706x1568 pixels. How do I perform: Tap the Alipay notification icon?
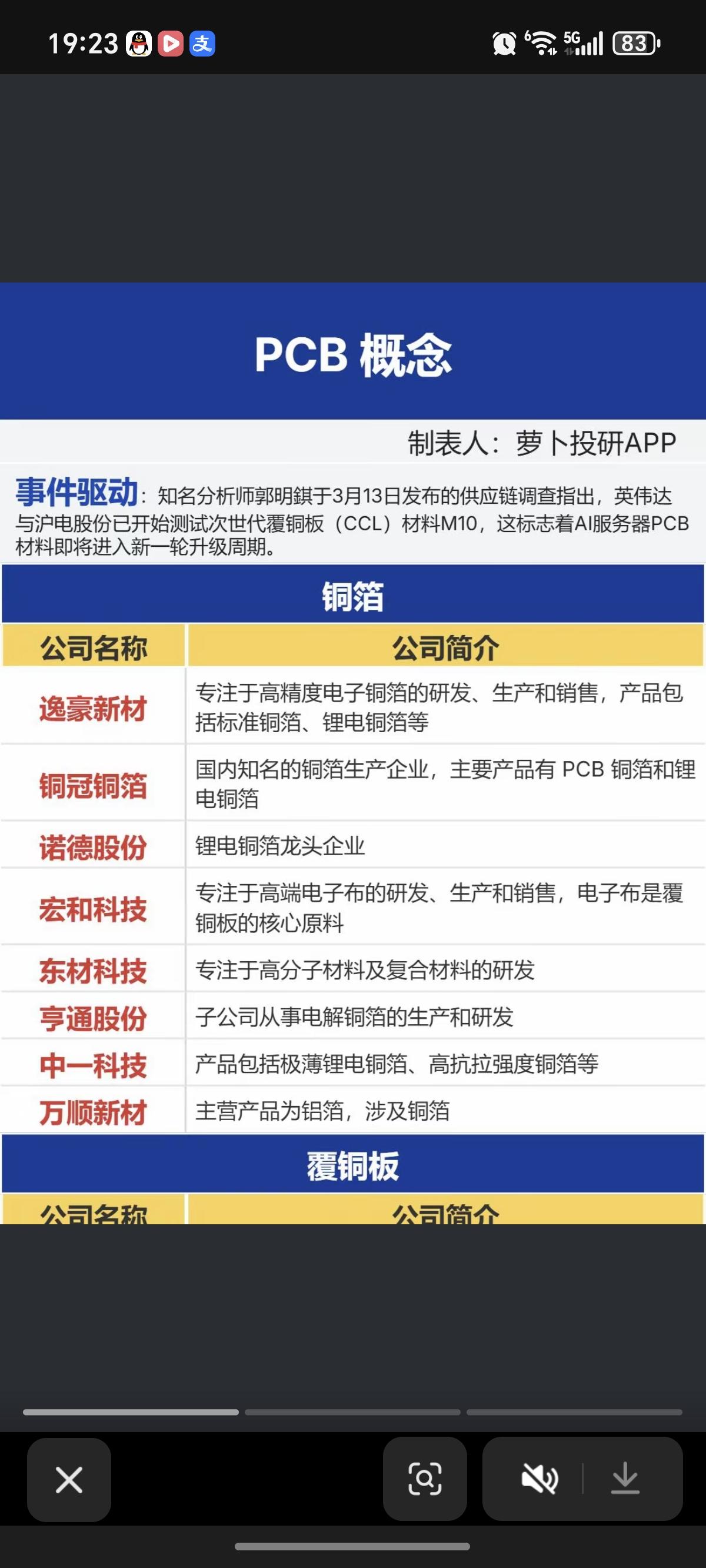tap(204, 42)
